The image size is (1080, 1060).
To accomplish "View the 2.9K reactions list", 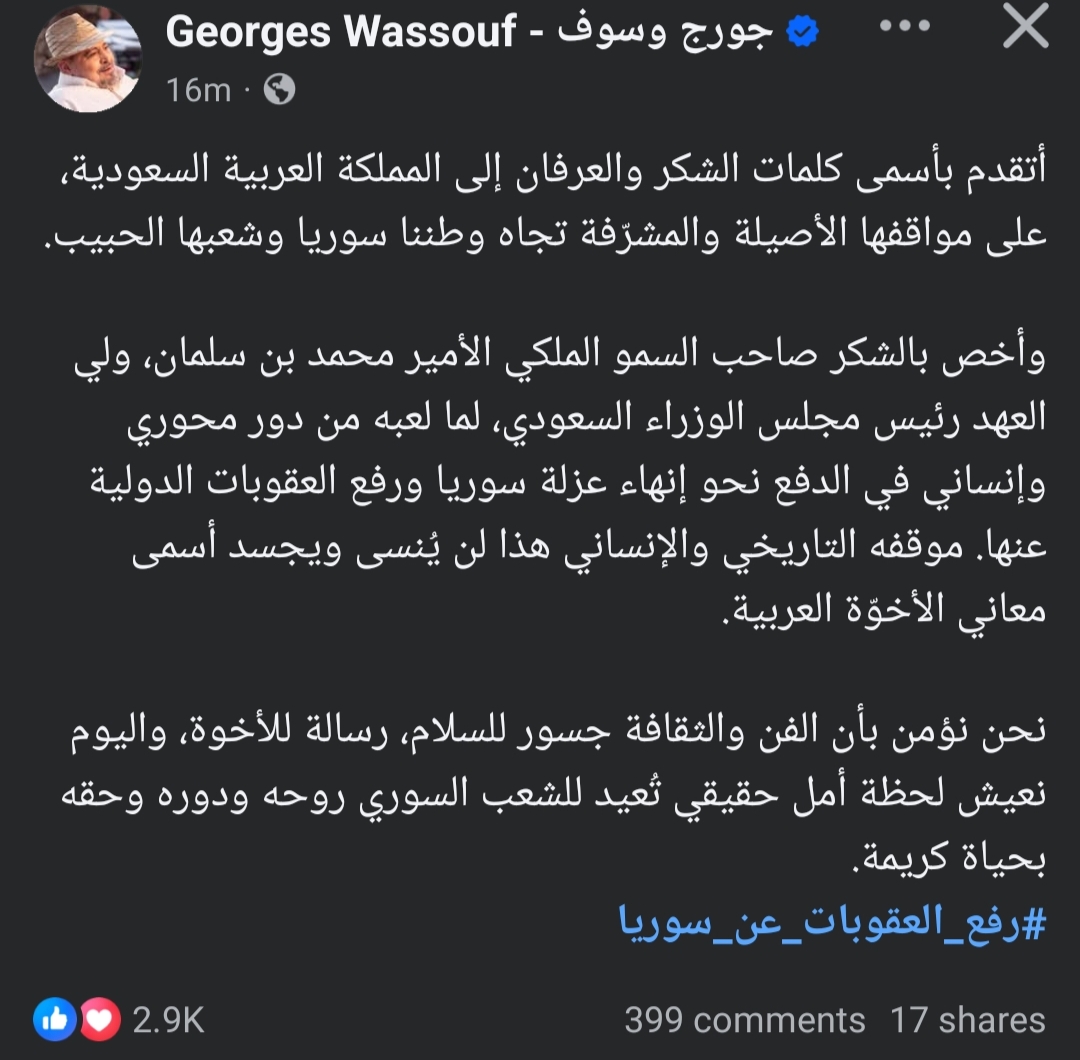I will (x=120, y=1020).
